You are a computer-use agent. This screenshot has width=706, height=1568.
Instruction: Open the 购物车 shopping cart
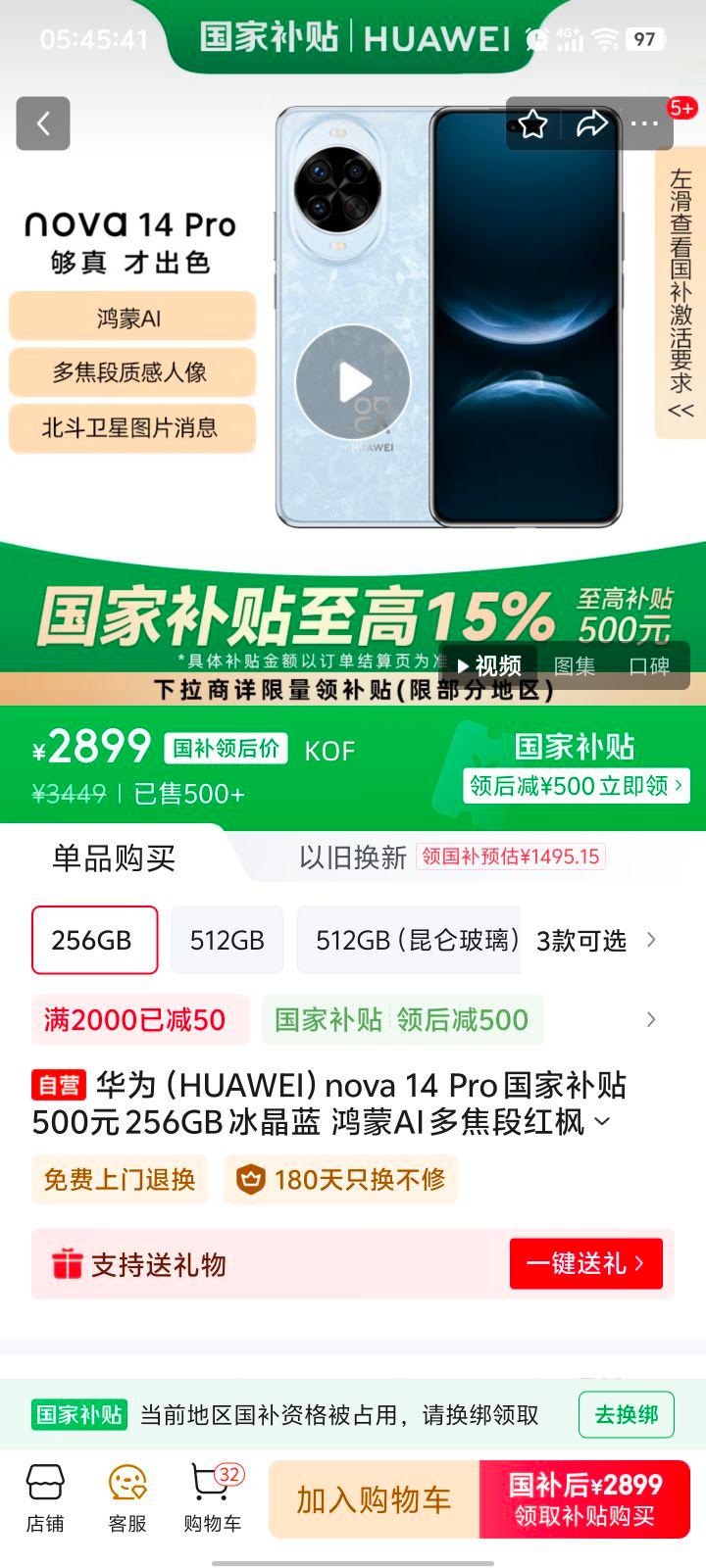(212, 1499)
